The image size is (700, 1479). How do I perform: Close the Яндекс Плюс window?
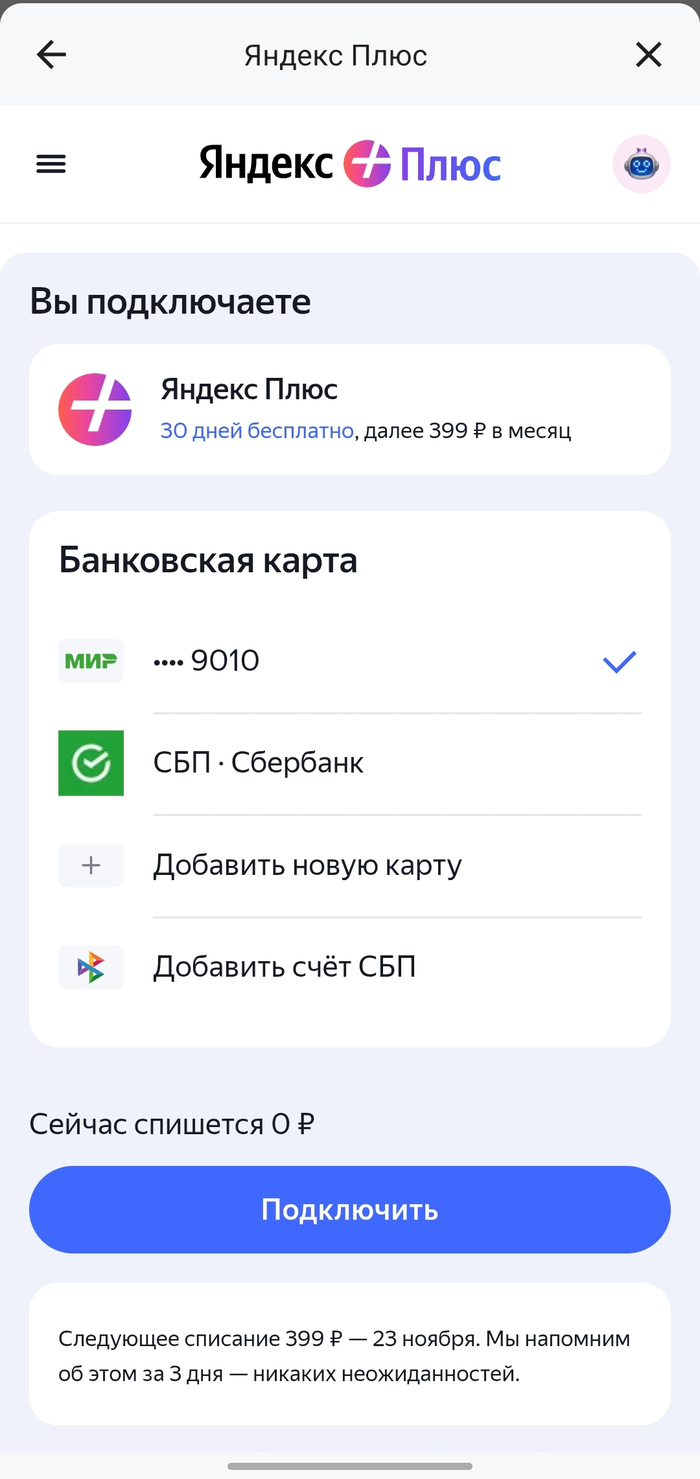(649, 55)
